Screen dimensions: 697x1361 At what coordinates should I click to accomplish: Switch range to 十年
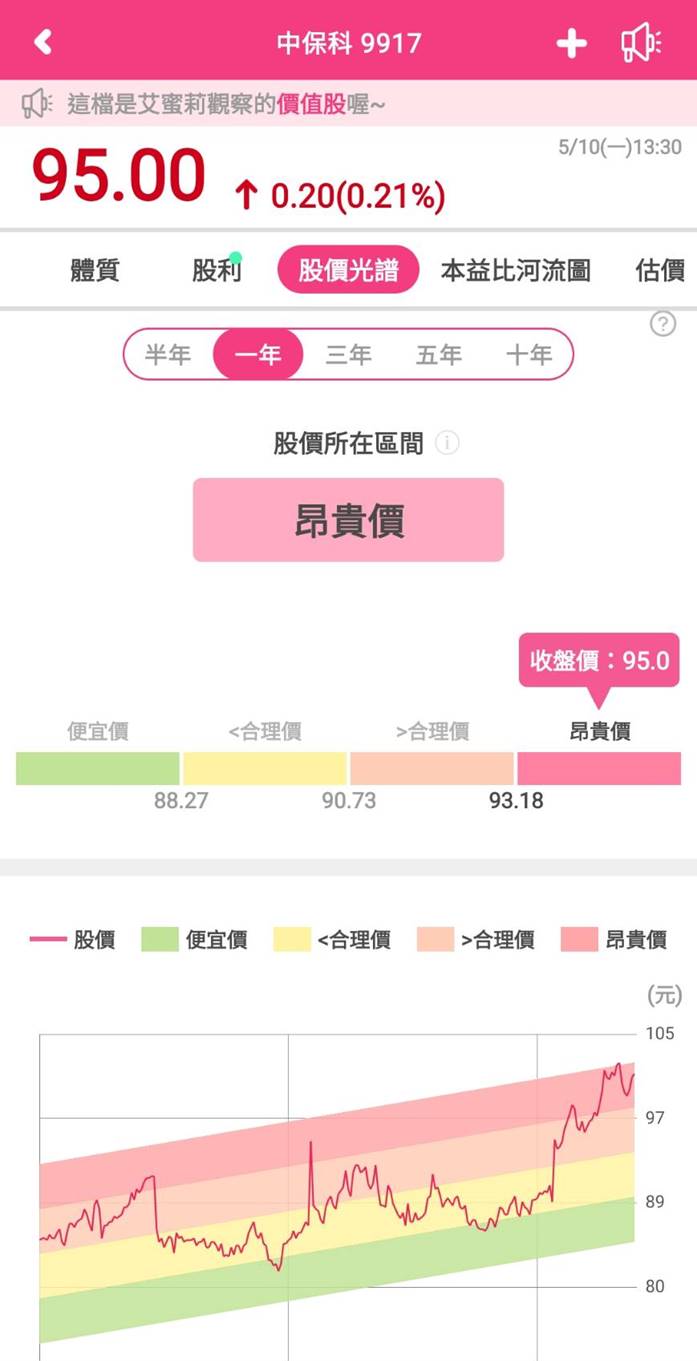528,354
